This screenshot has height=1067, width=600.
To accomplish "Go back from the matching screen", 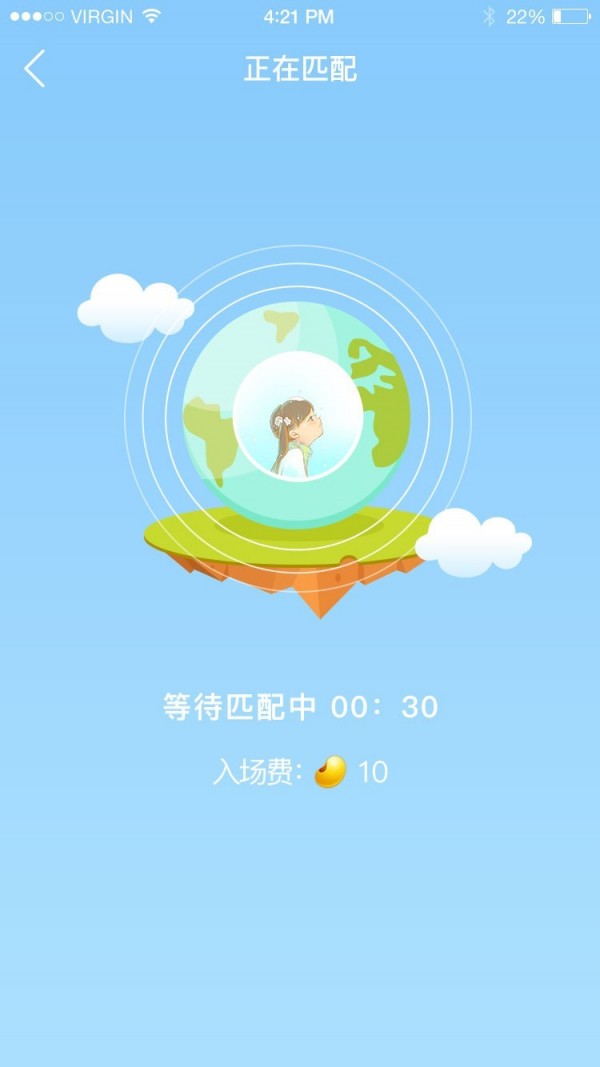I will pos(35,69).
